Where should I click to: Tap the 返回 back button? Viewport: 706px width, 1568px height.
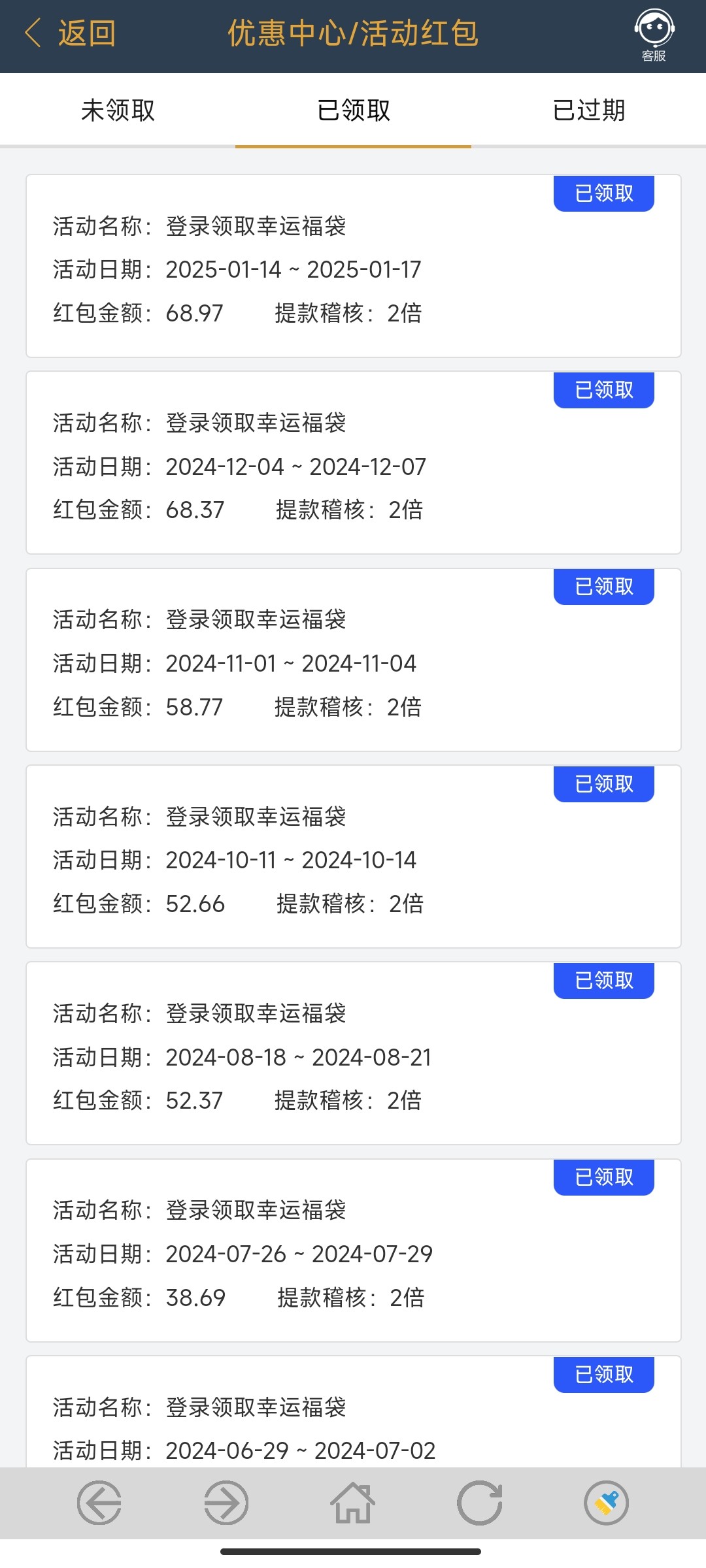pyautogui.click(x=70, y=33)
